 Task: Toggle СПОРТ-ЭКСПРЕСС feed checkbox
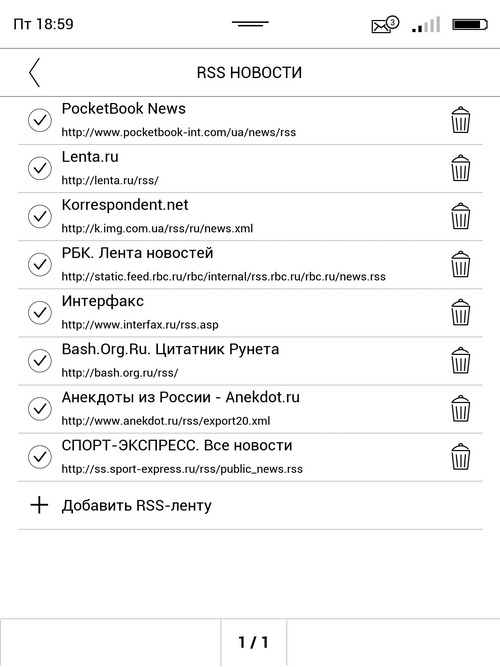(40, 456)
